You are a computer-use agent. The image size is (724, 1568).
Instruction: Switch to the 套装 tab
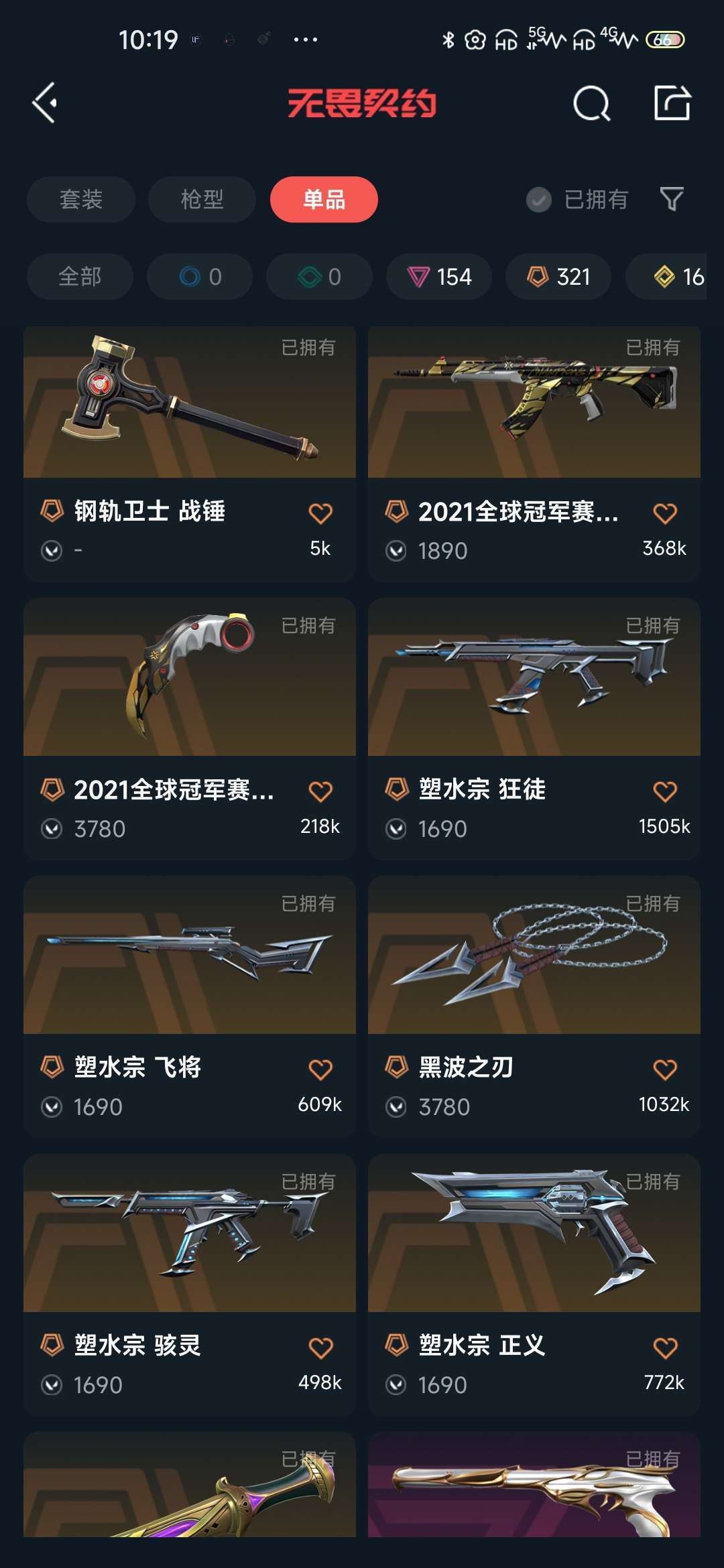(81, 199)
